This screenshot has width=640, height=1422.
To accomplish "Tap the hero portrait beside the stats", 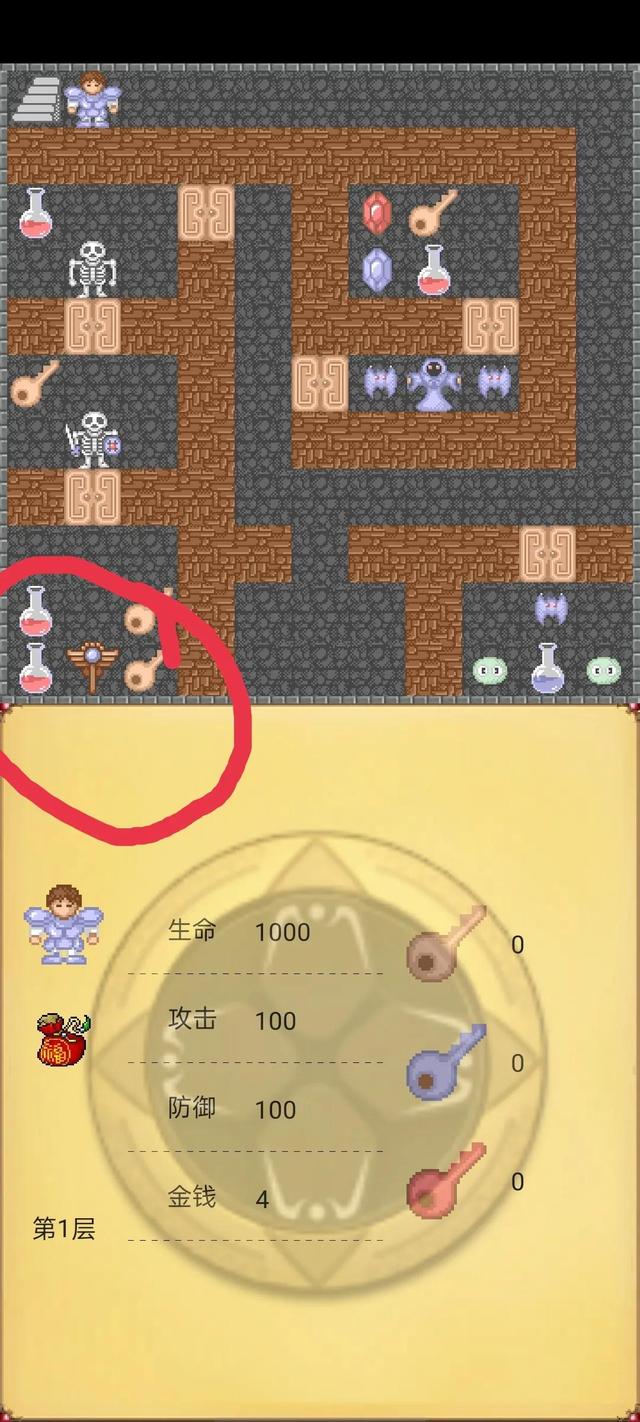I will click(x=64, y=922).
